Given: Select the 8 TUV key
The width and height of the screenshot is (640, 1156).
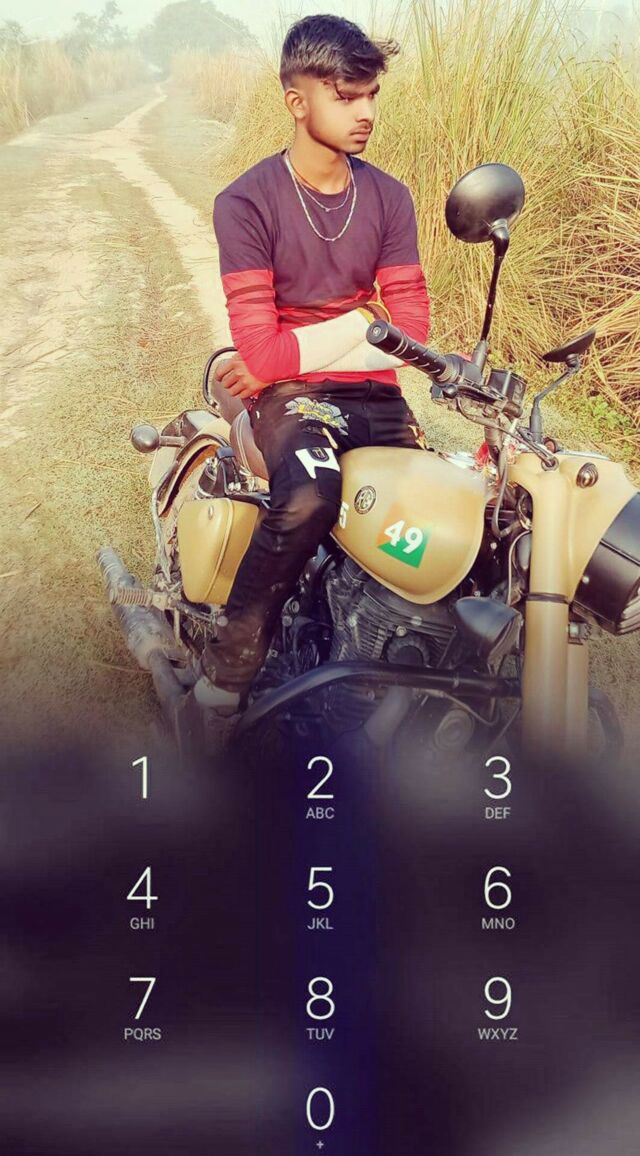Looking at the screenshot, I should 320,1009.
